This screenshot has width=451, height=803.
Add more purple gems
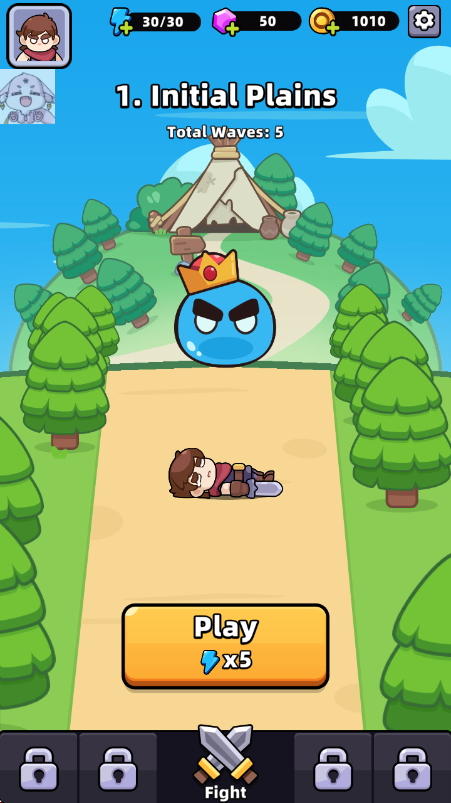tap(225, 22)
